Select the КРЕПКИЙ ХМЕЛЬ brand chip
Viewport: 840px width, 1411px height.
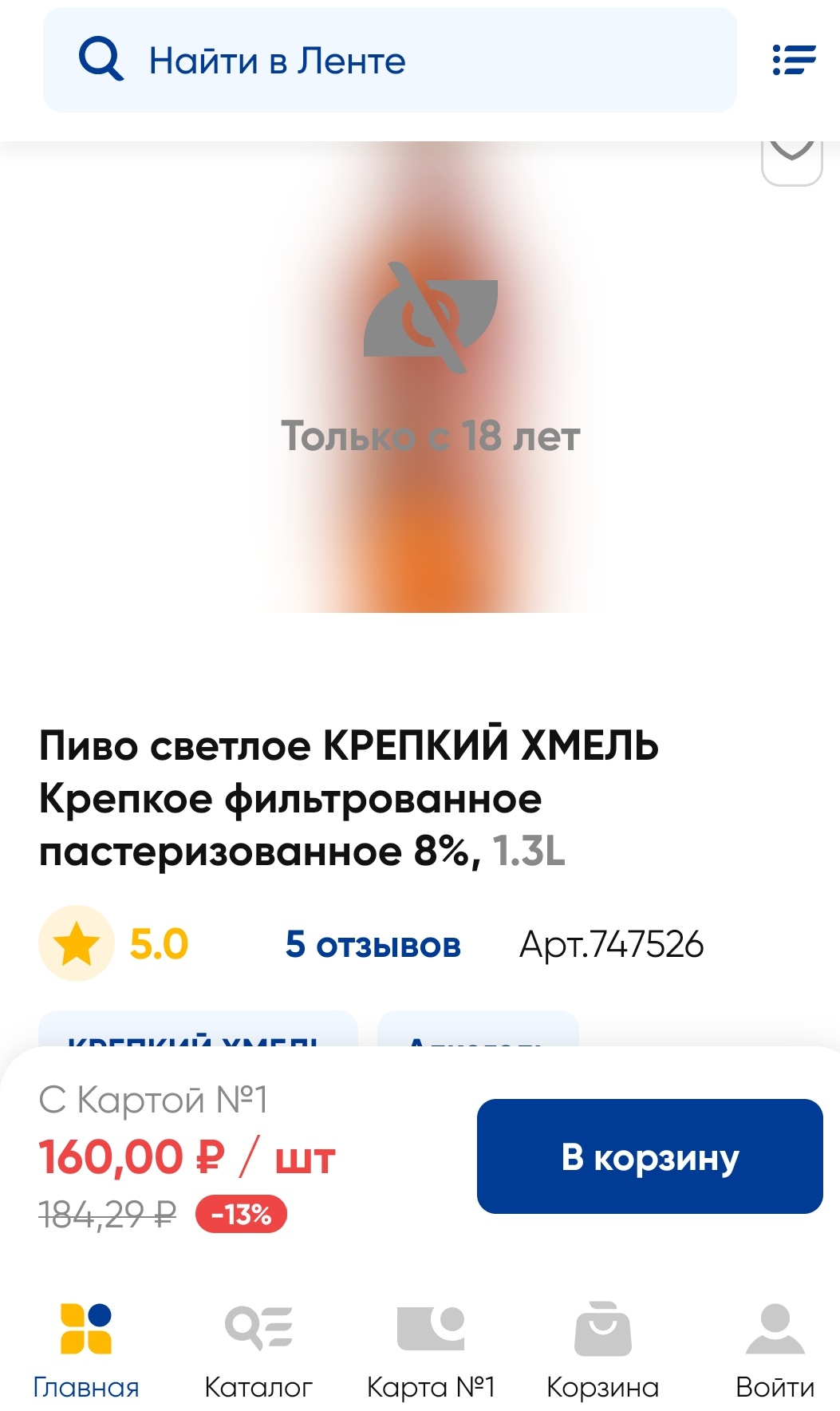coord(198,1031)
